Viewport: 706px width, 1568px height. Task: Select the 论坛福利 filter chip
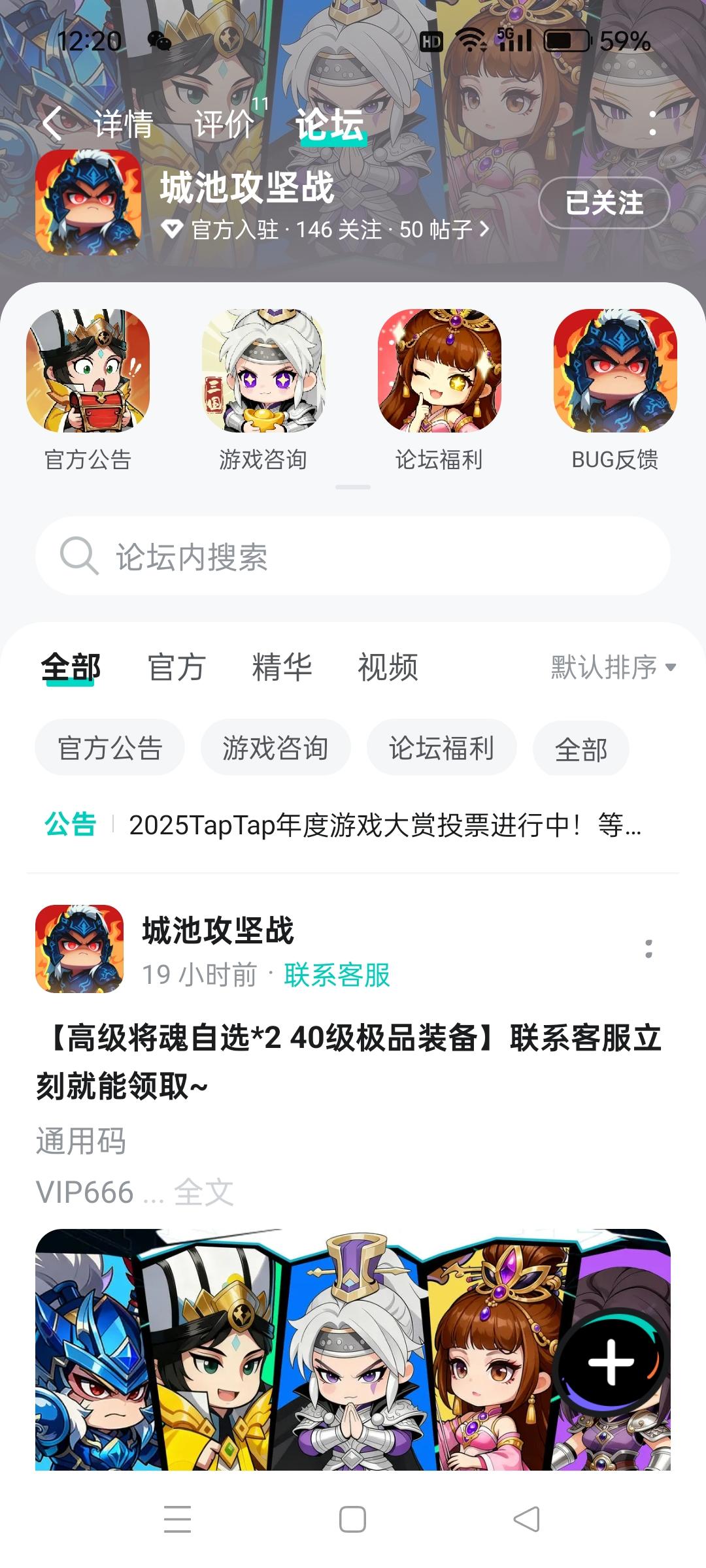click(441, 748)
